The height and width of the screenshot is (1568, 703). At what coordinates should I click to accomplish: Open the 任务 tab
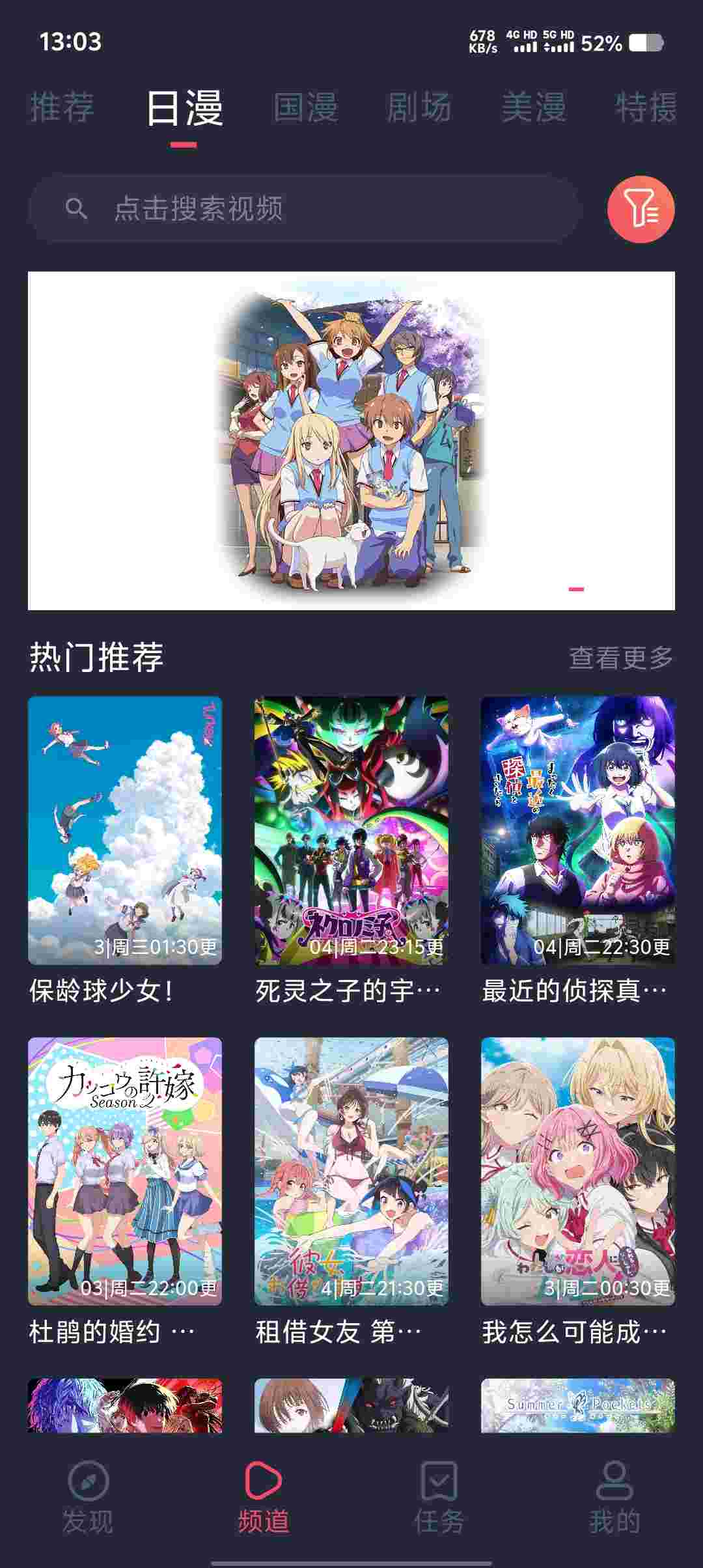tap(439, 1498)
